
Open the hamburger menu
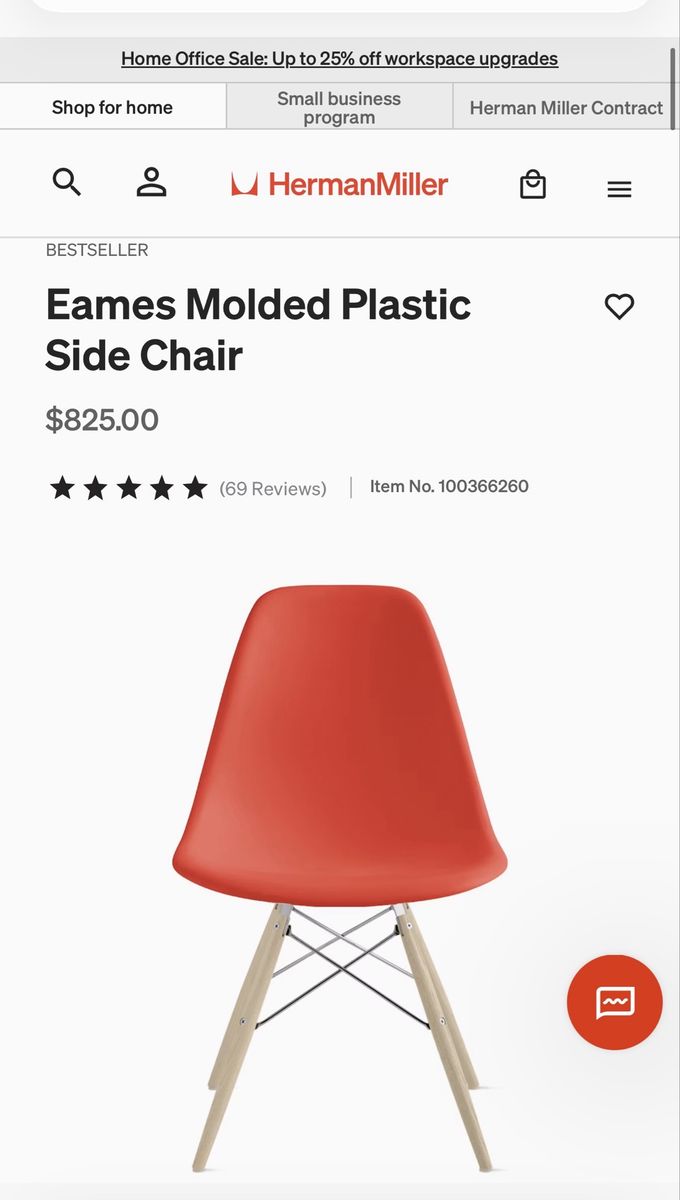pos(619,189)
